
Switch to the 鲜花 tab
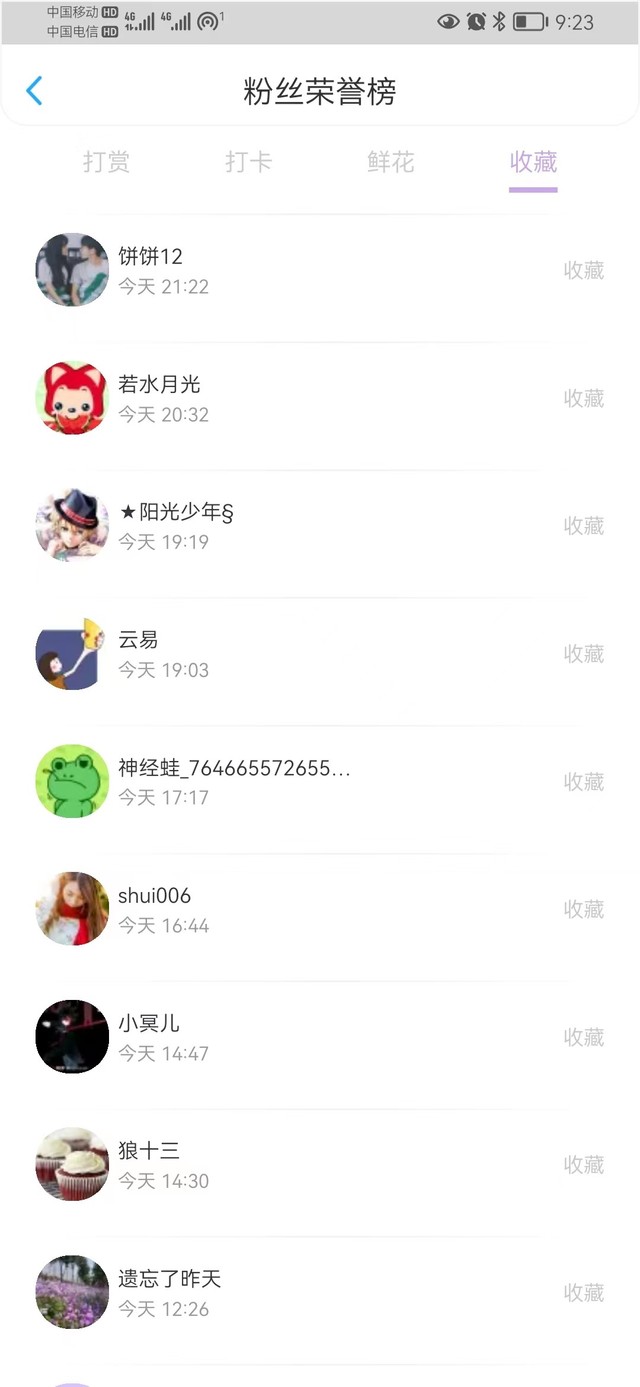pyautogui.click(x=390, y=162)
